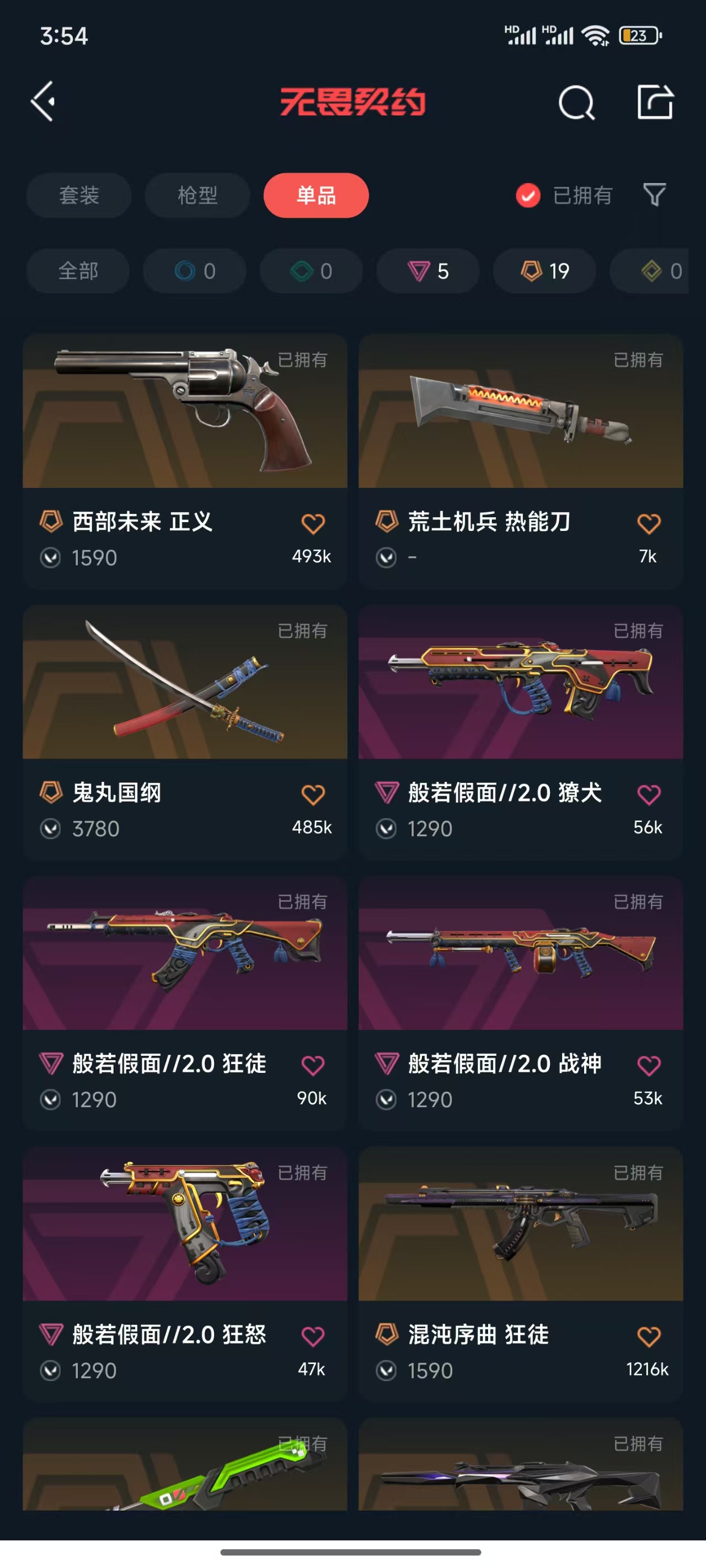
Task: Like the 鬼丸国纲 skin
Action: [313, 794]
